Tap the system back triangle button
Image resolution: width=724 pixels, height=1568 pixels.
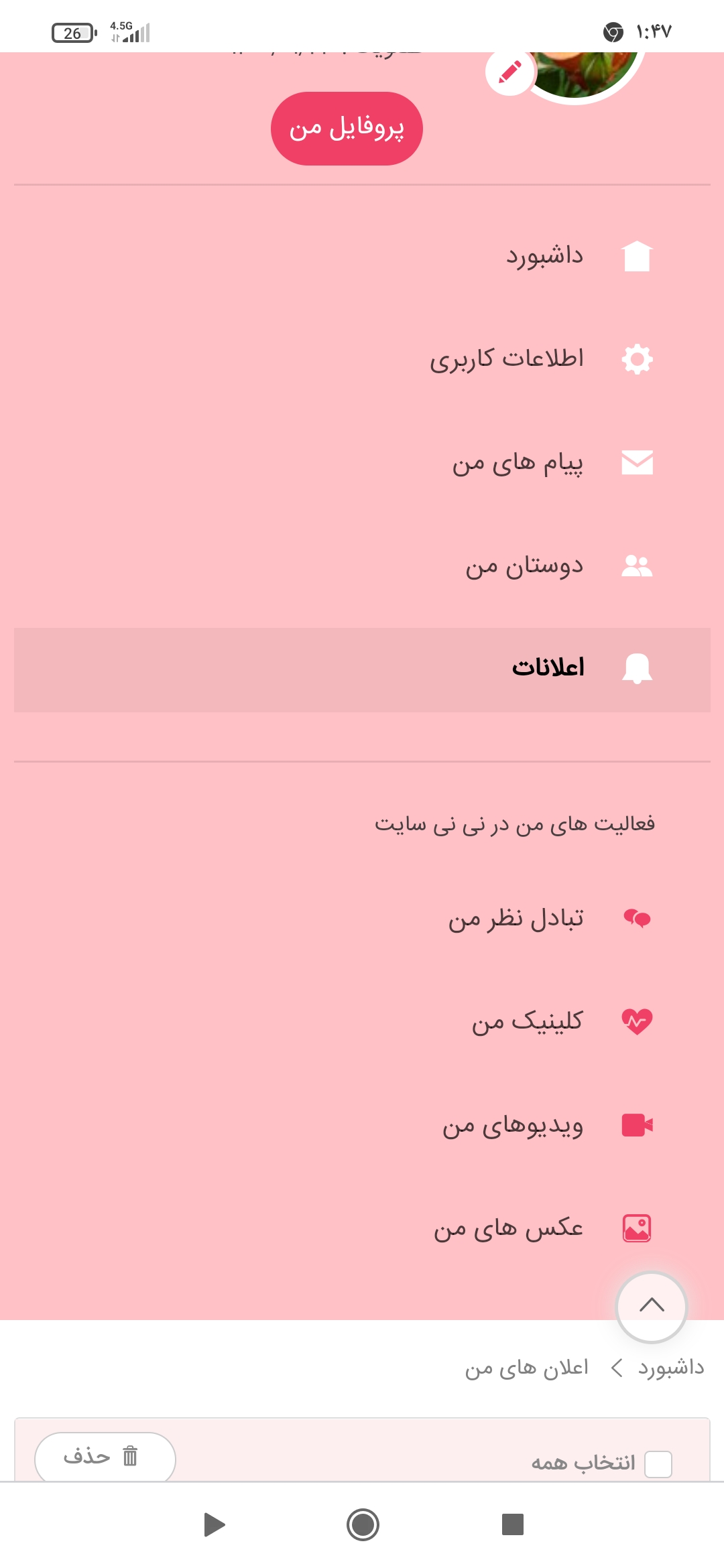[214, 1525]
